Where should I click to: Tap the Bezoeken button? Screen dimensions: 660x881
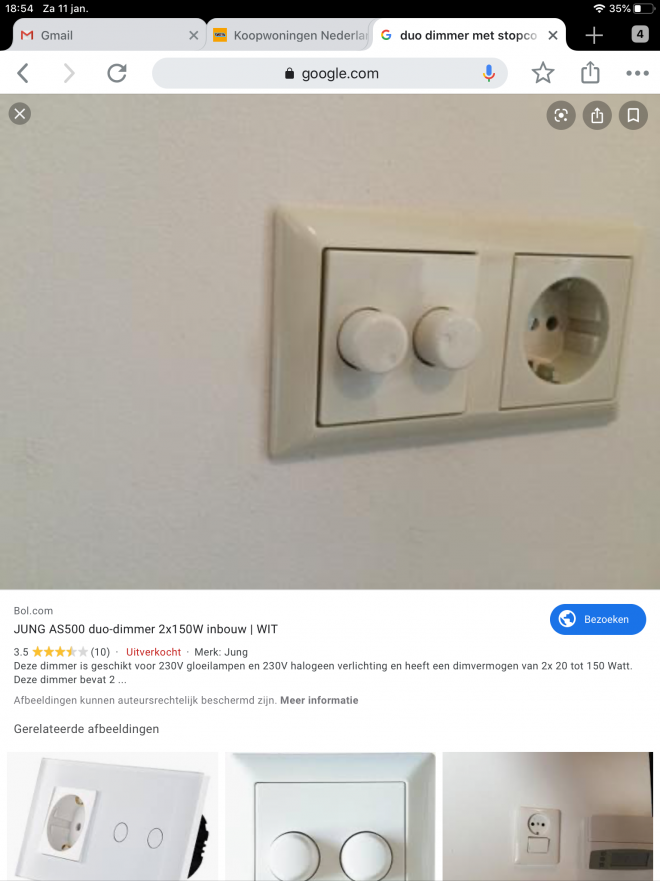(598, 619)
